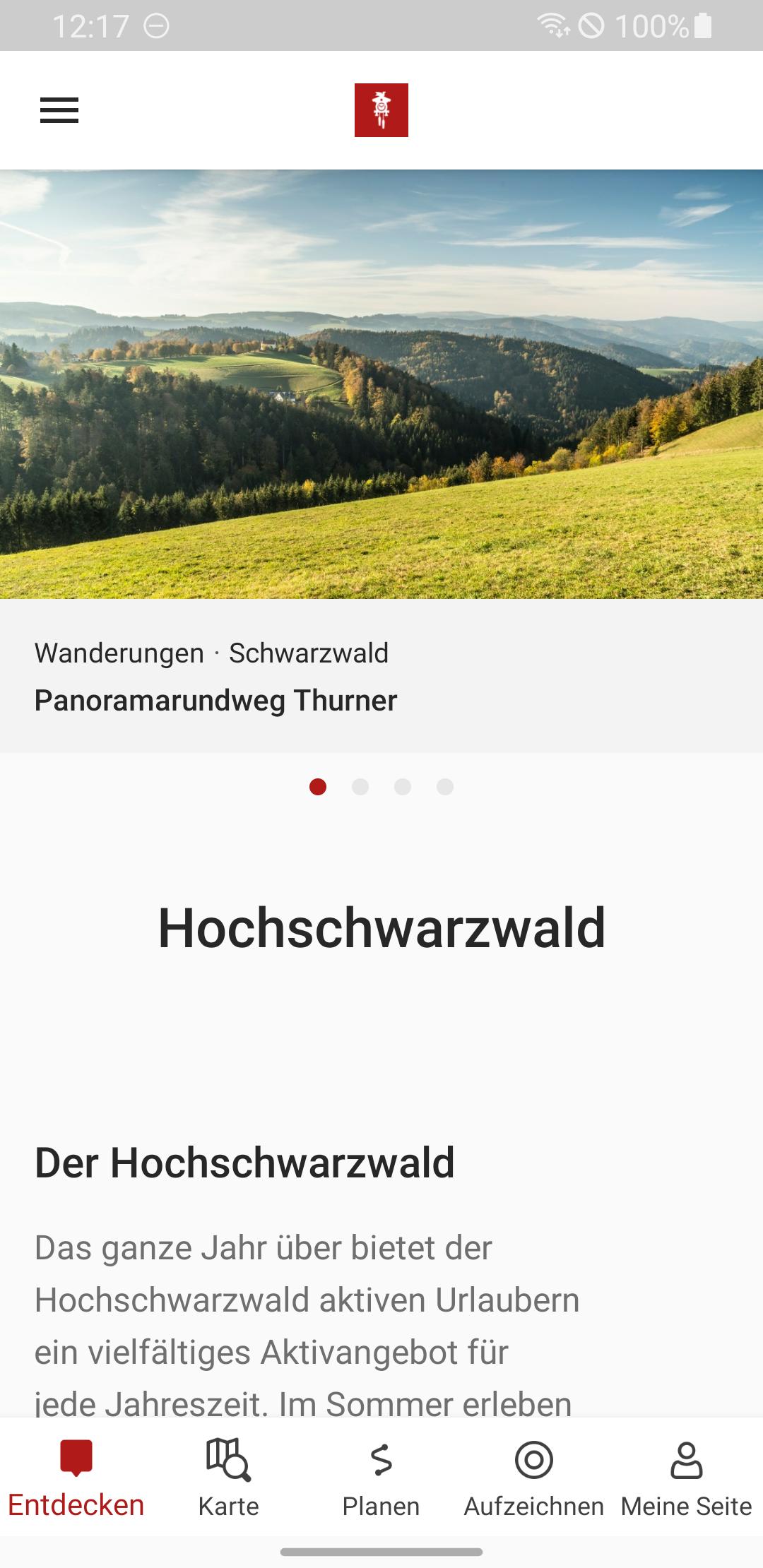This screenshot has height=1568, width=763.
Task: Tap the cuckoo clock app logo
Action: 381,110
